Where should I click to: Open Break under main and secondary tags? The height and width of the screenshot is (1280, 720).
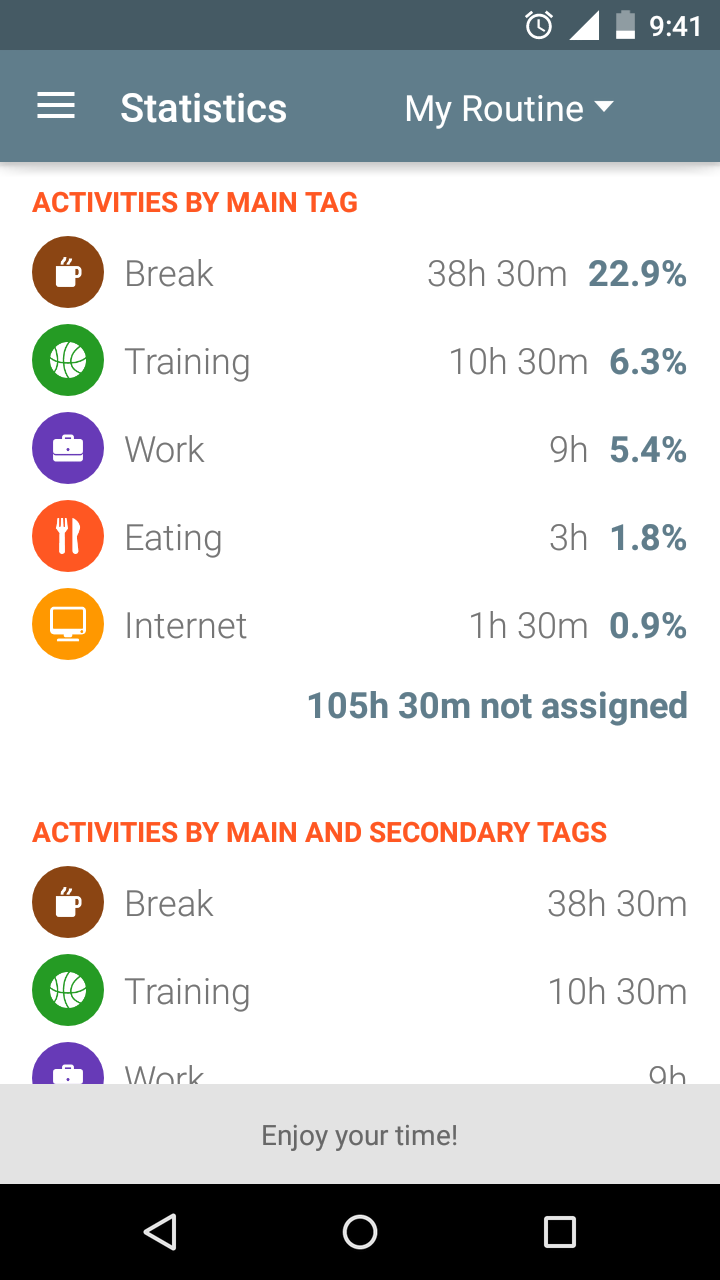[360, 903]
